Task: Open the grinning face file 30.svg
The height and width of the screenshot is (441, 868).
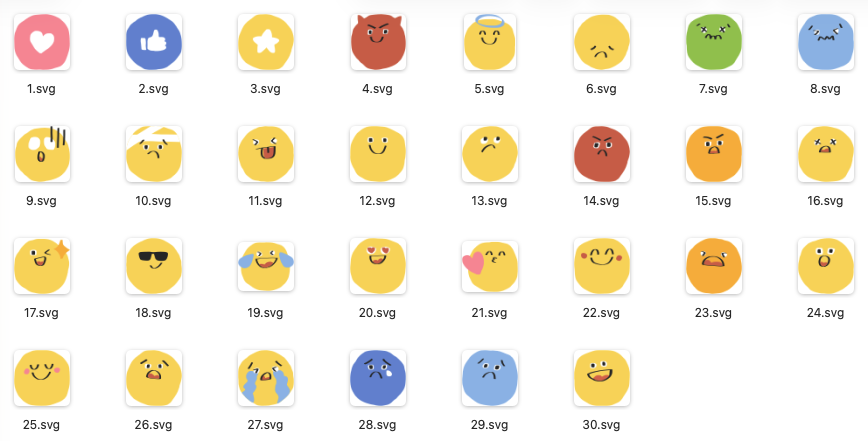Action: point(601,379)
